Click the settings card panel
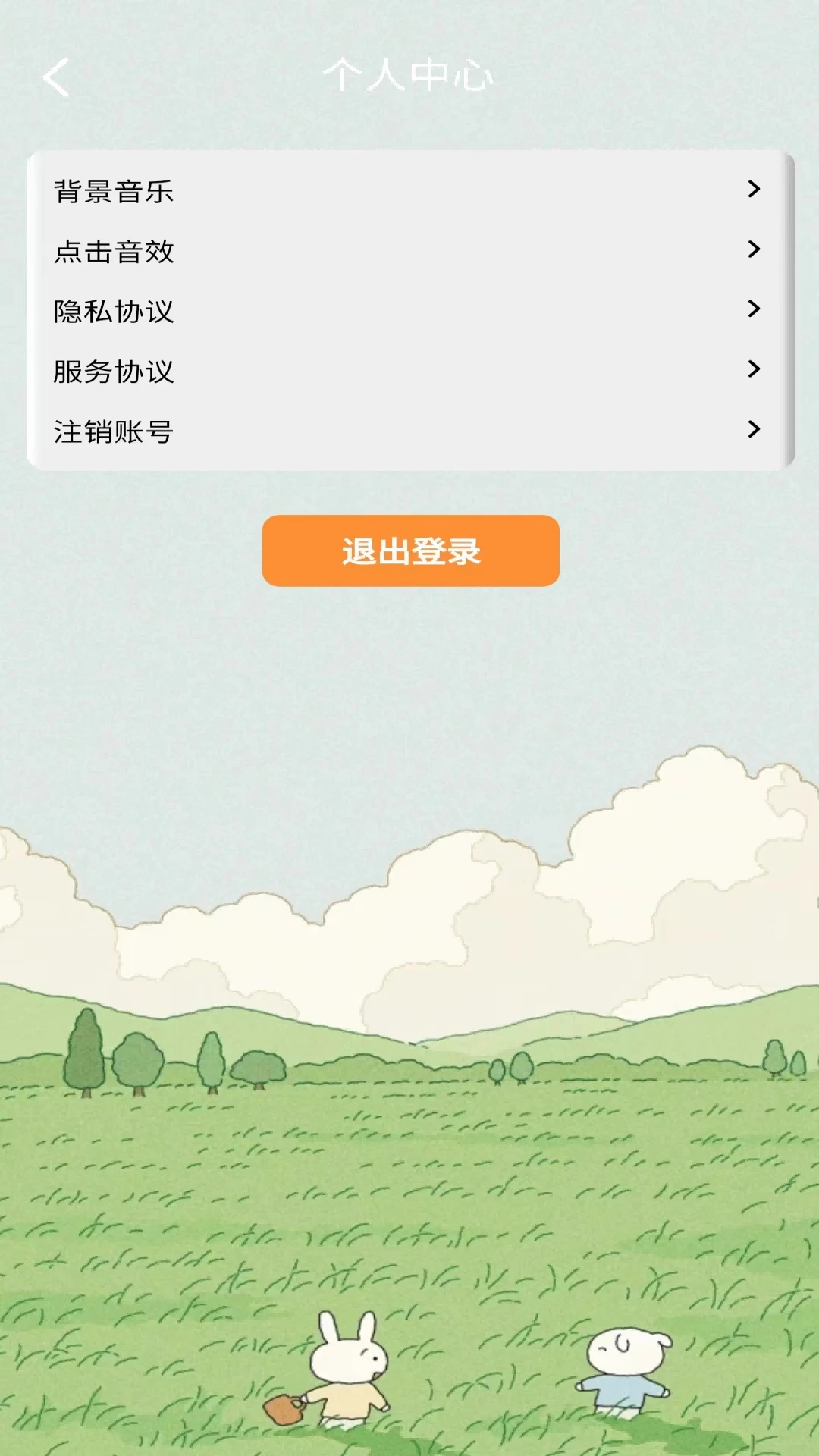The height and width of the screenshot is (1456, 819). (409, 311)
